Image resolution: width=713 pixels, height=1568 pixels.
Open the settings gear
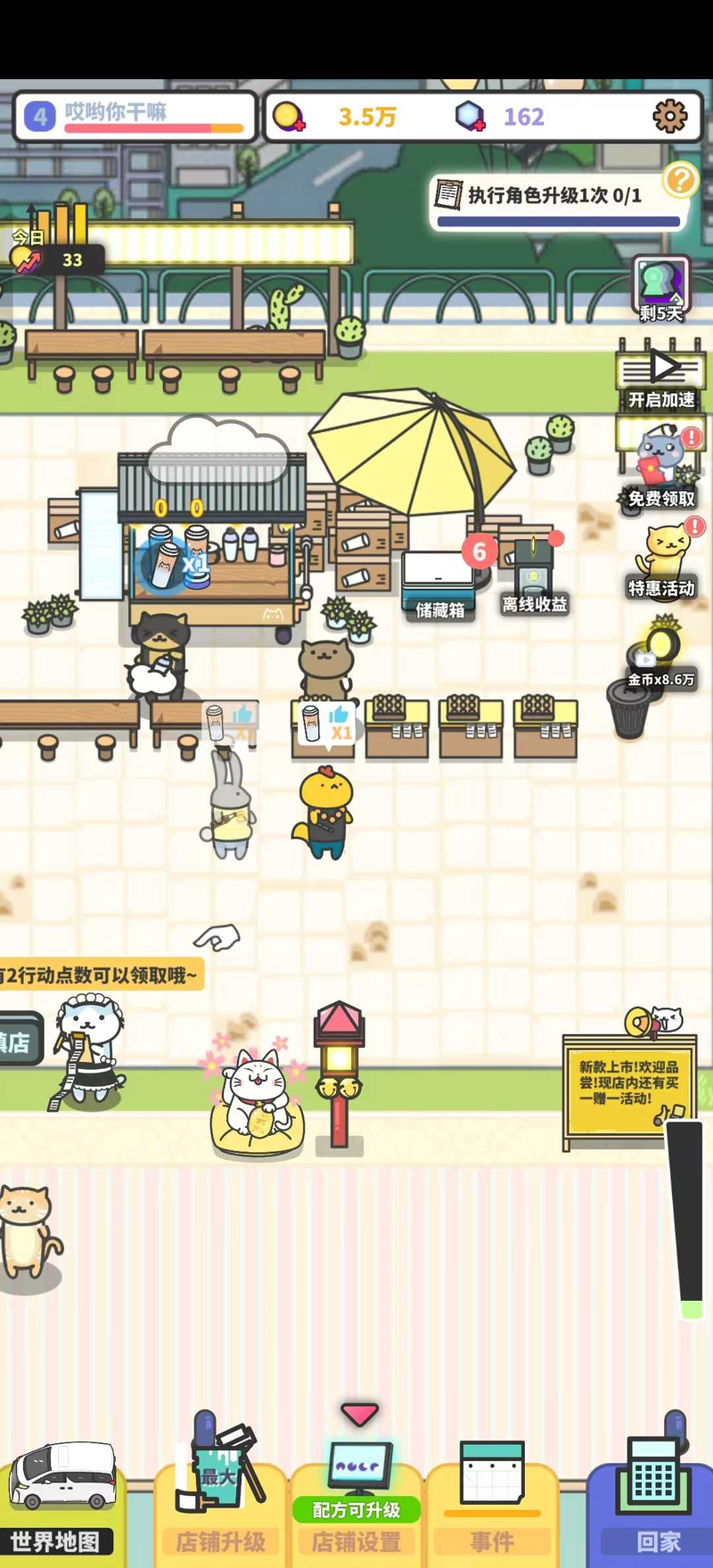point(669,116)
